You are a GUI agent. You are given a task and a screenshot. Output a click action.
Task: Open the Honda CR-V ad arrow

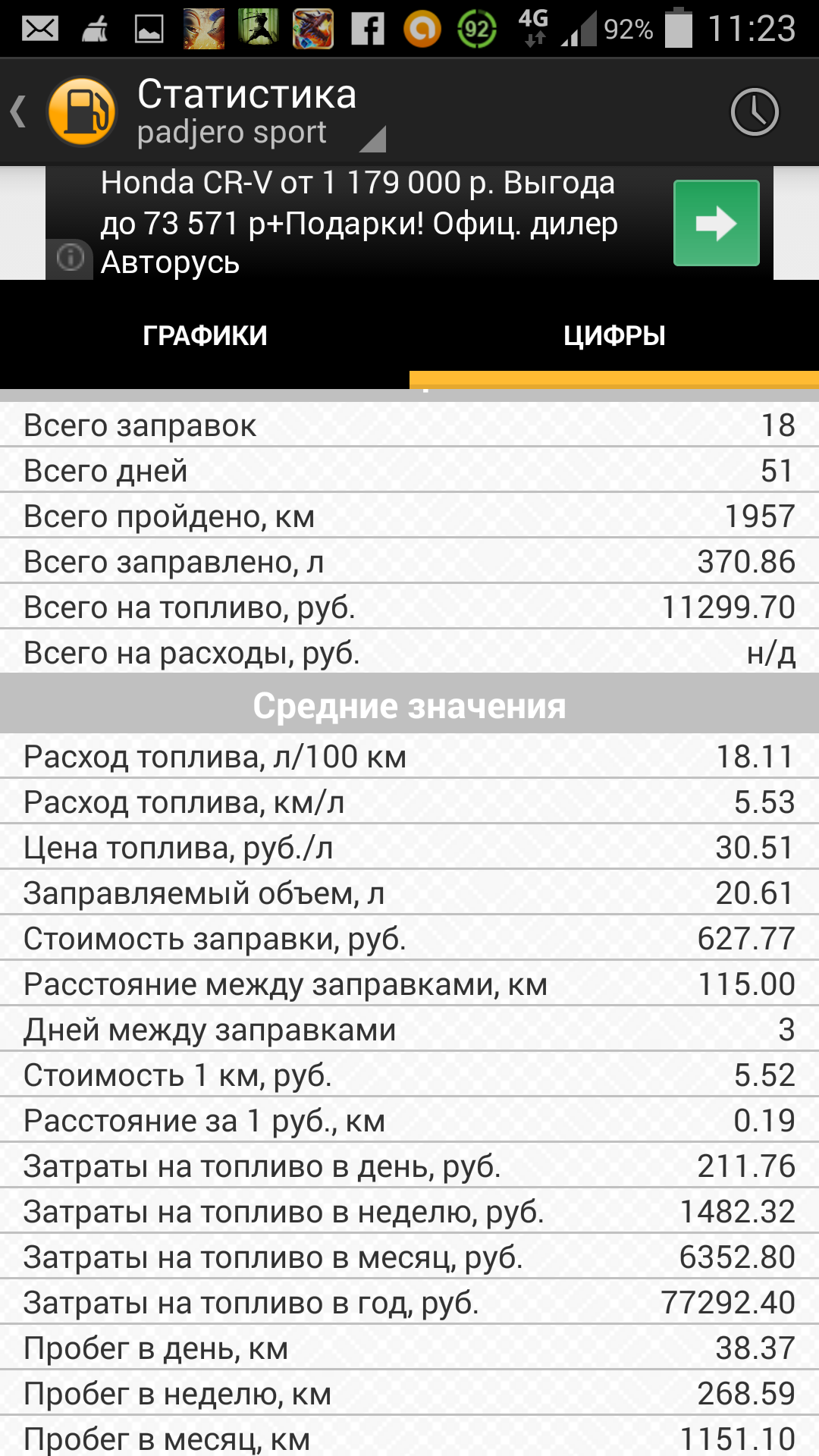tap(716, 223)
